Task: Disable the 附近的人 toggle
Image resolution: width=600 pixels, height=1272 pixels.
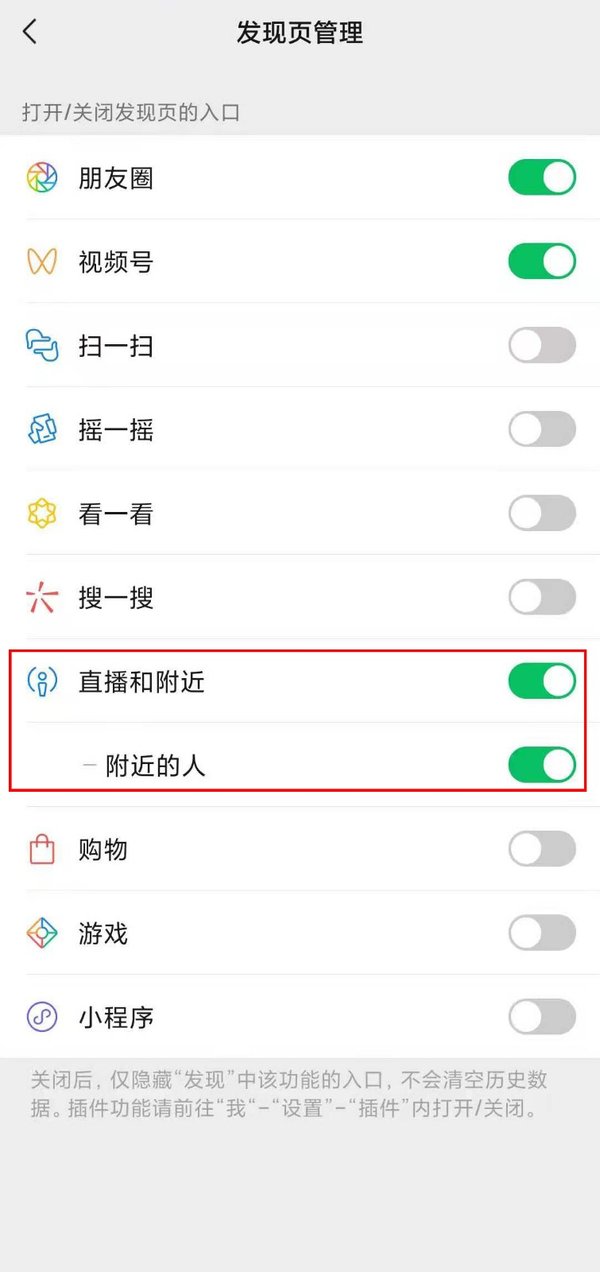Action: tap(542, 766)
